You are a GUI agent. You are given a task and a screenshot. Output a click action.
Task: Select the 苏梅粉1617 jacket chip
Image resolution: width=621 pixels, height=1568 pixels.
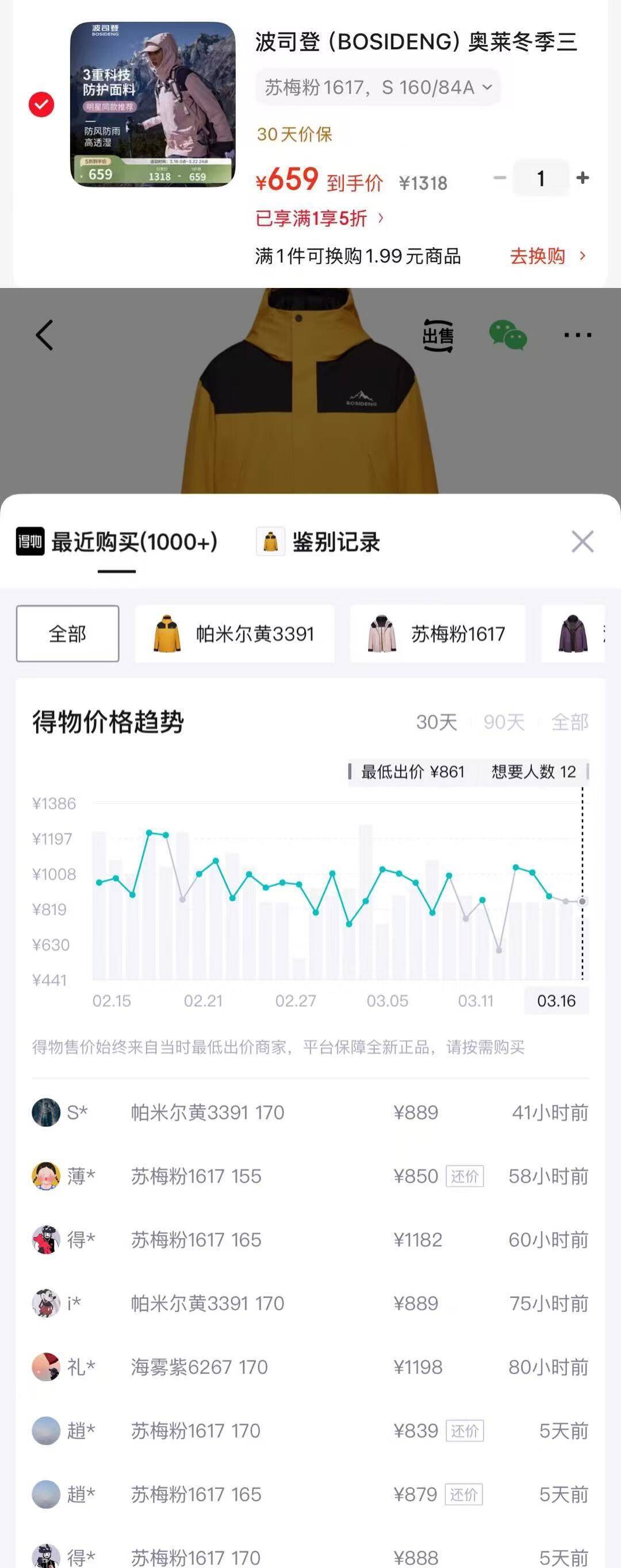[438, 633]
